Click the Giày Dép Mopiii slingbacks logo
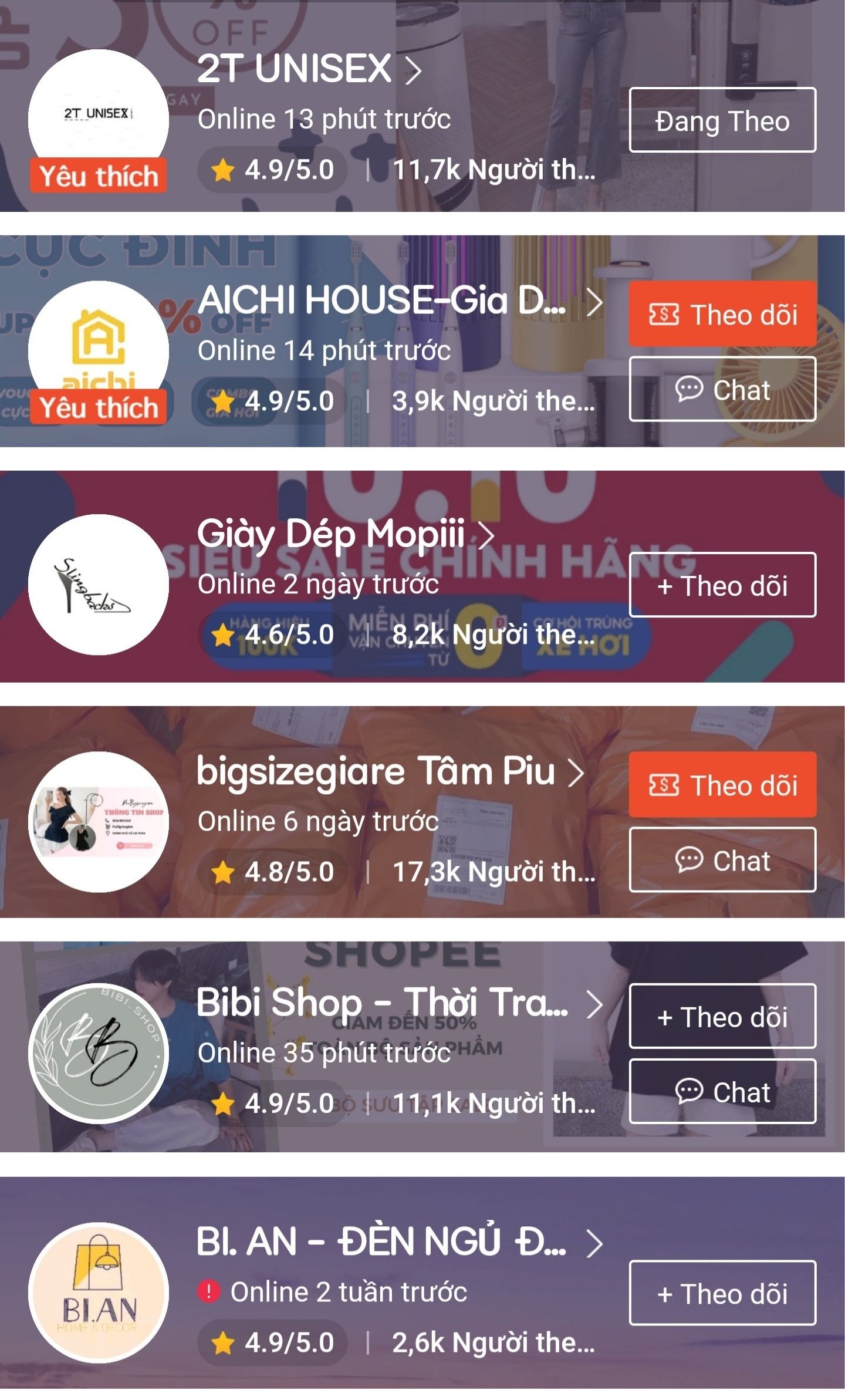This screenshot has height=1400, width=845. (97, 593)
